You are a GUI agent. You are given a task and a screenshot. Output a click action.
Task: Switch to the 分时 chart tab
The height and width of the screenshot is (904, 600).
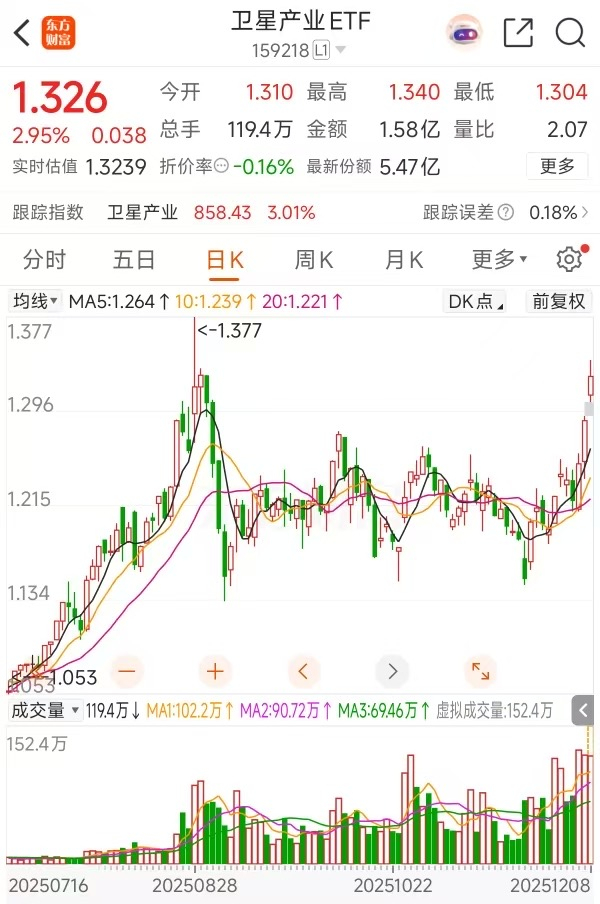[44, 260]
